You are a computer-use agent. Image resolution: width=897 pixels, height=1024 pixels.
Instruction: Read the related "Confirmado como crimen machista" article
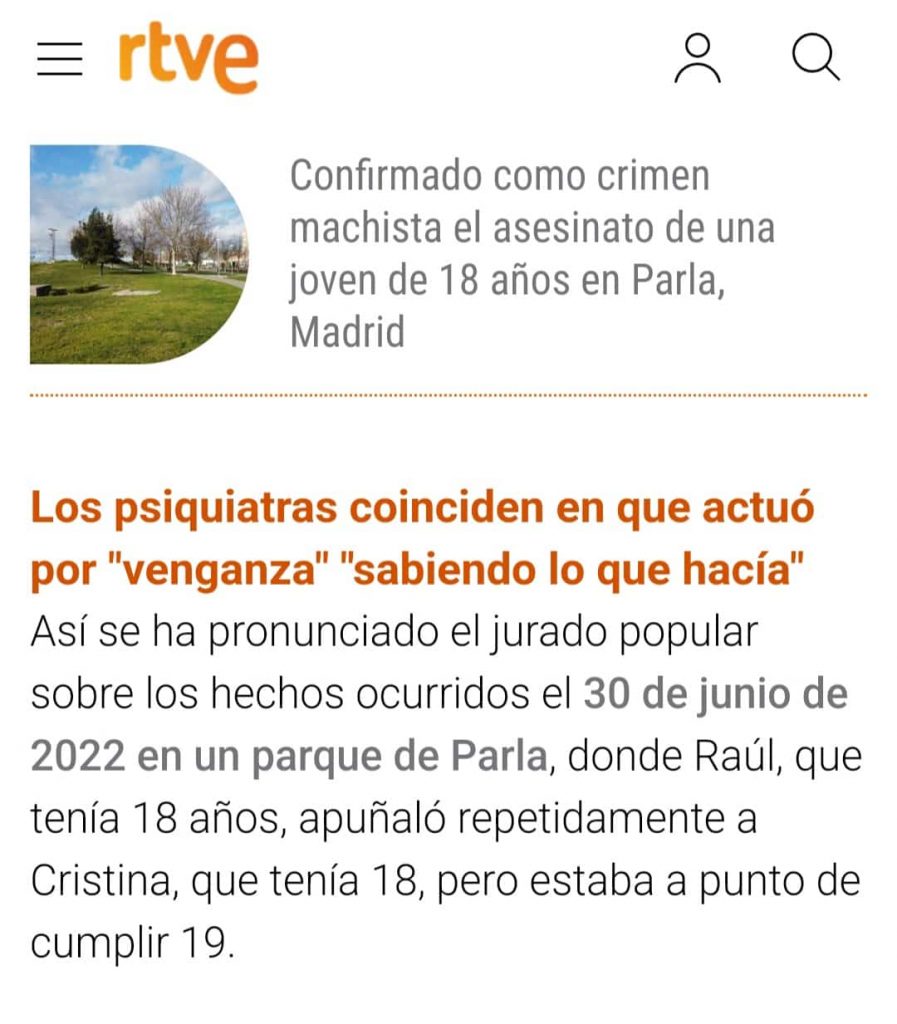pos(531,254)
